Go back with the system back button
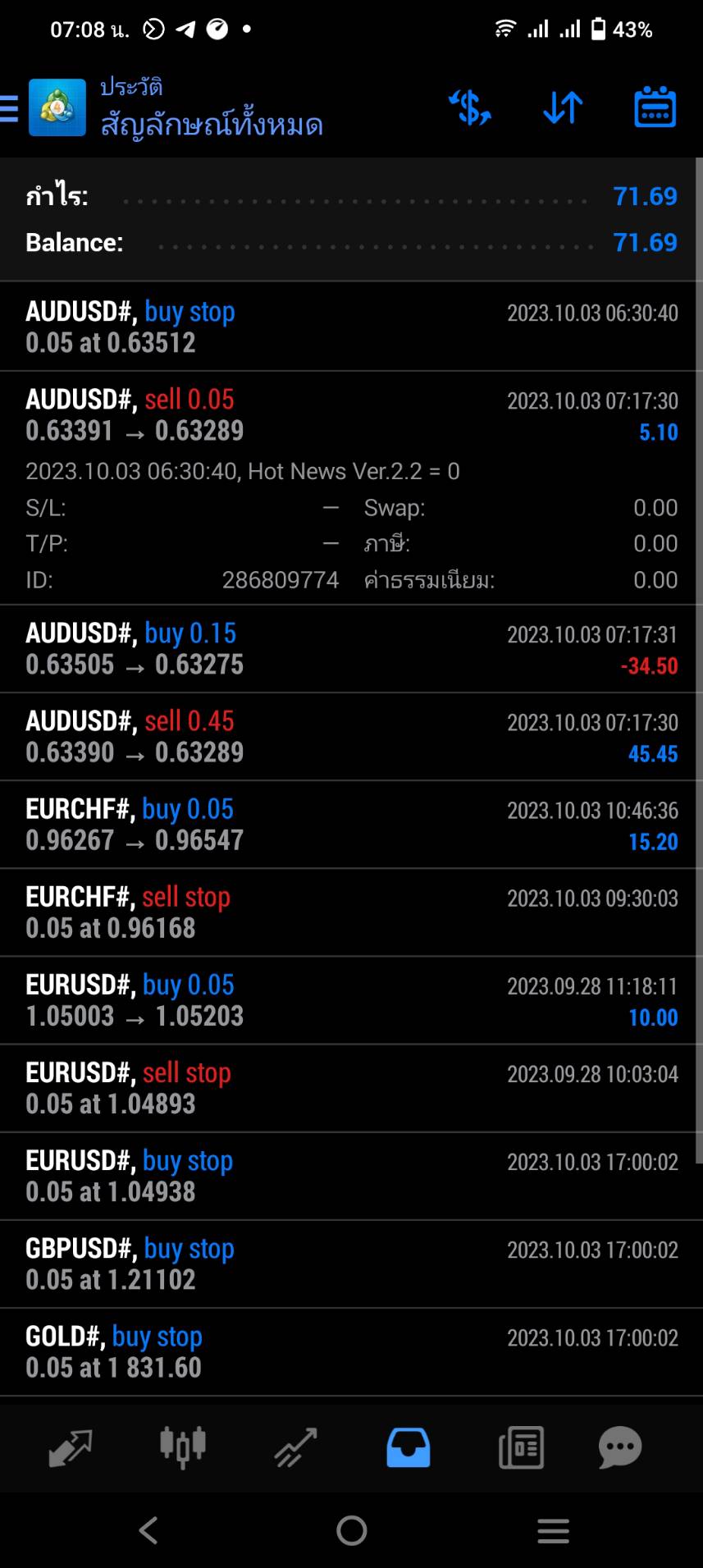The width and height of the screenshot is (703, 1568). click(x=148, y=1530)
